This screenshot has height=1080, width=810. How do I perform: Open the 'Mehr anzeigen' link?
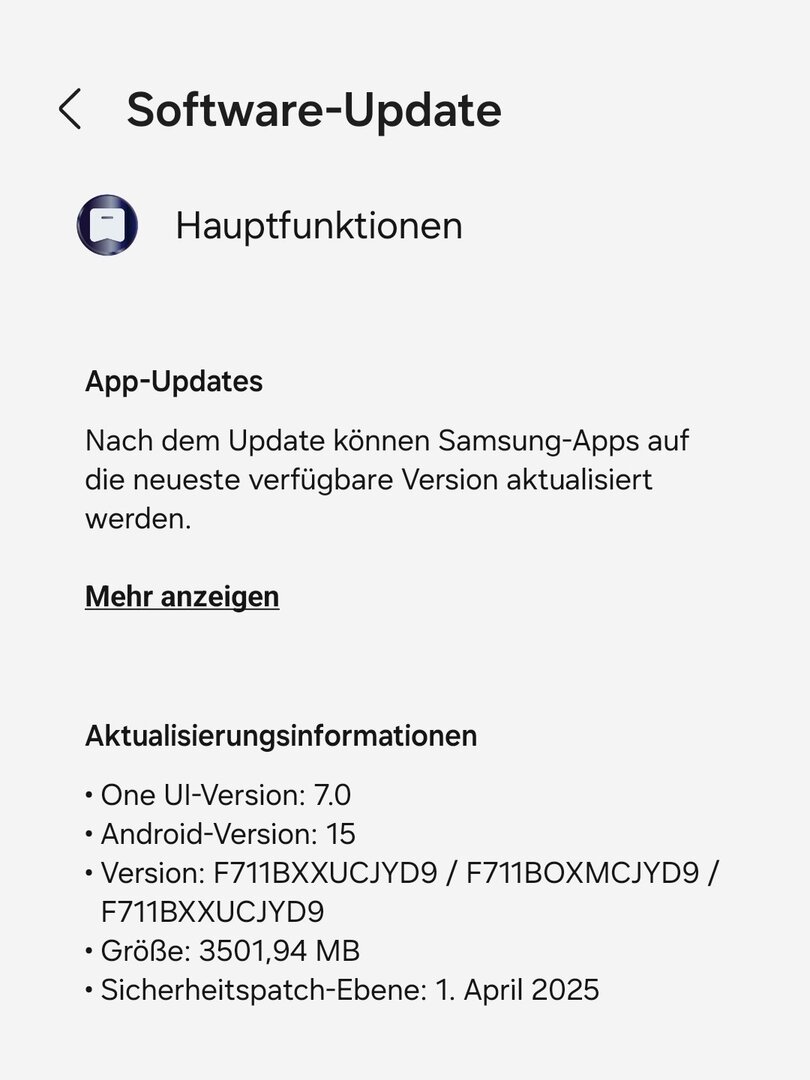click(182, 597)
